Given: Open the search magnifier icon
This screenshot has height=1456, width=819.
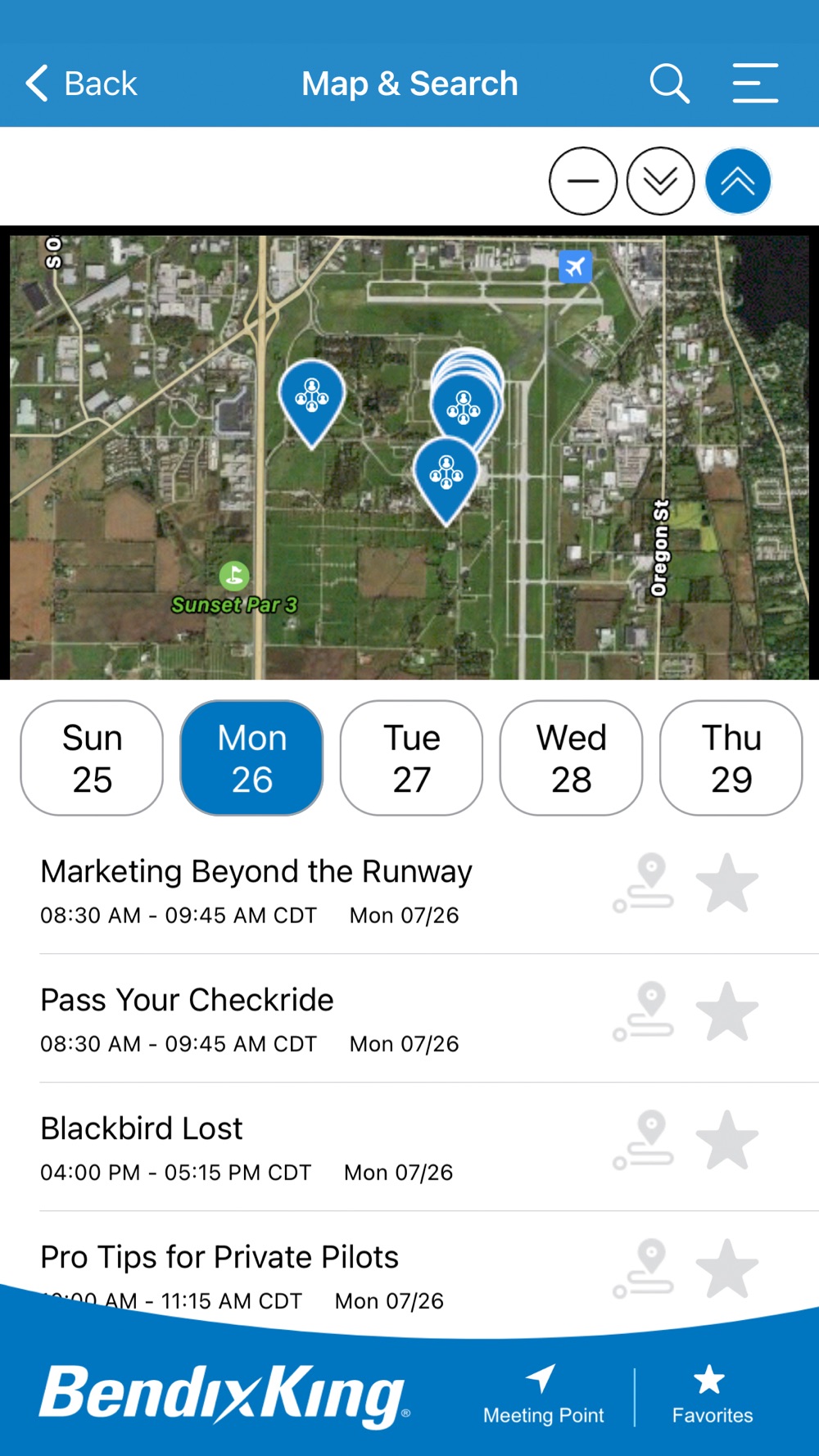Looking at the screenshot, I should coord(669,84).
